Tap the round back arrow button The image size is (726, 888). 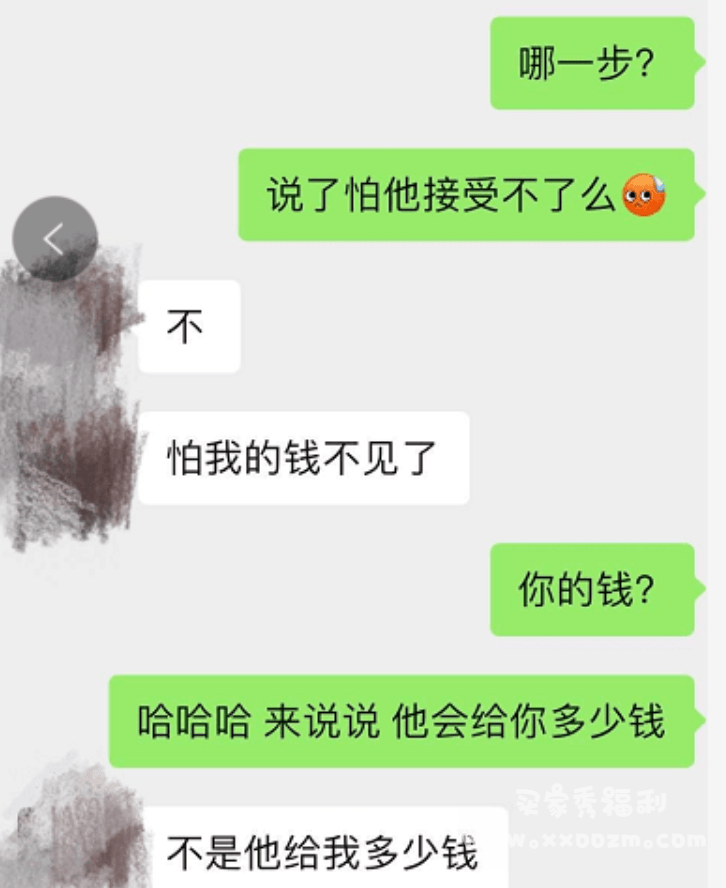point(54,238)
